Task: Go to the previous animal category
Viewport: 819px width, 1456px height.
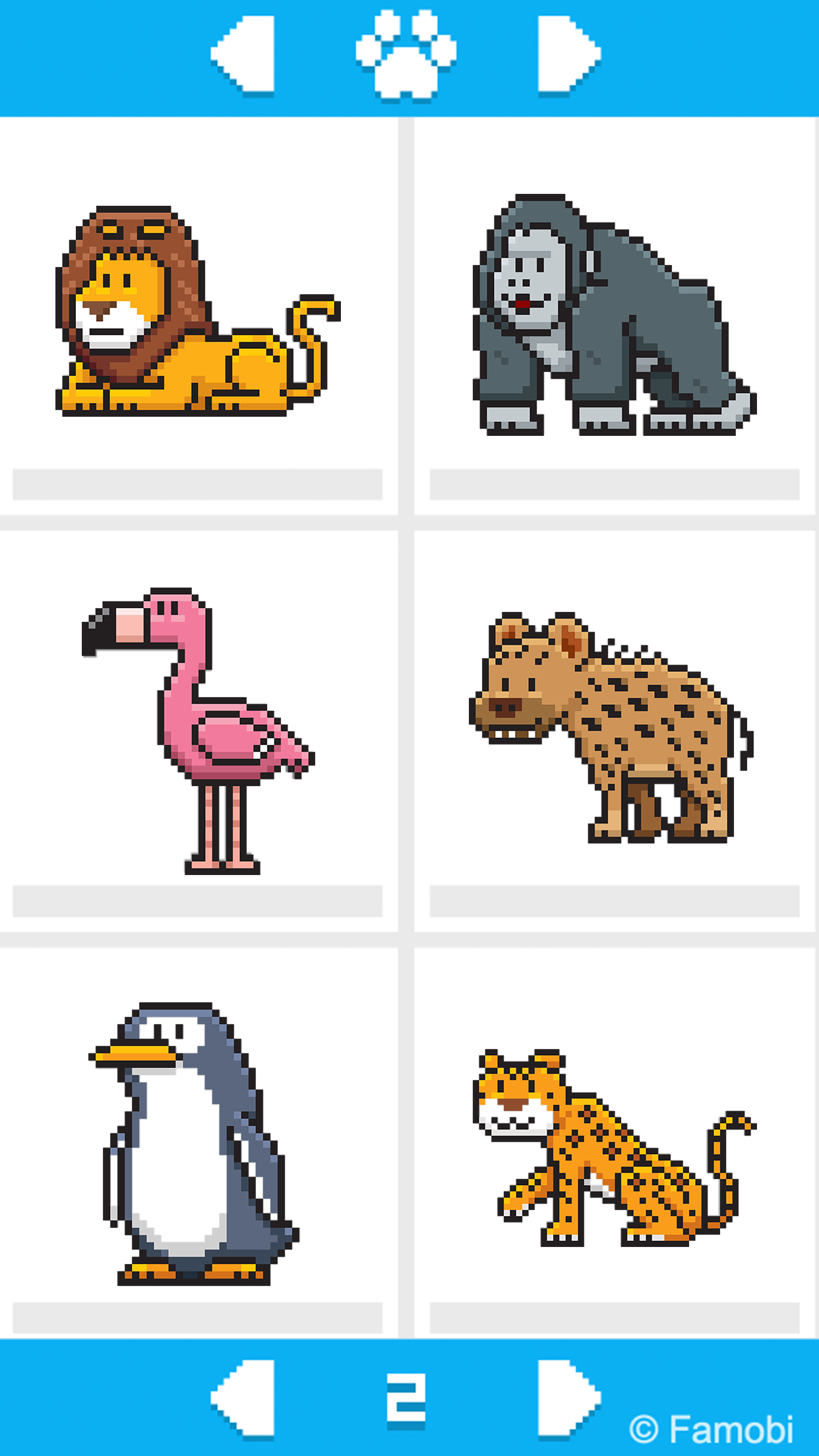Action: tap(244, 54)
